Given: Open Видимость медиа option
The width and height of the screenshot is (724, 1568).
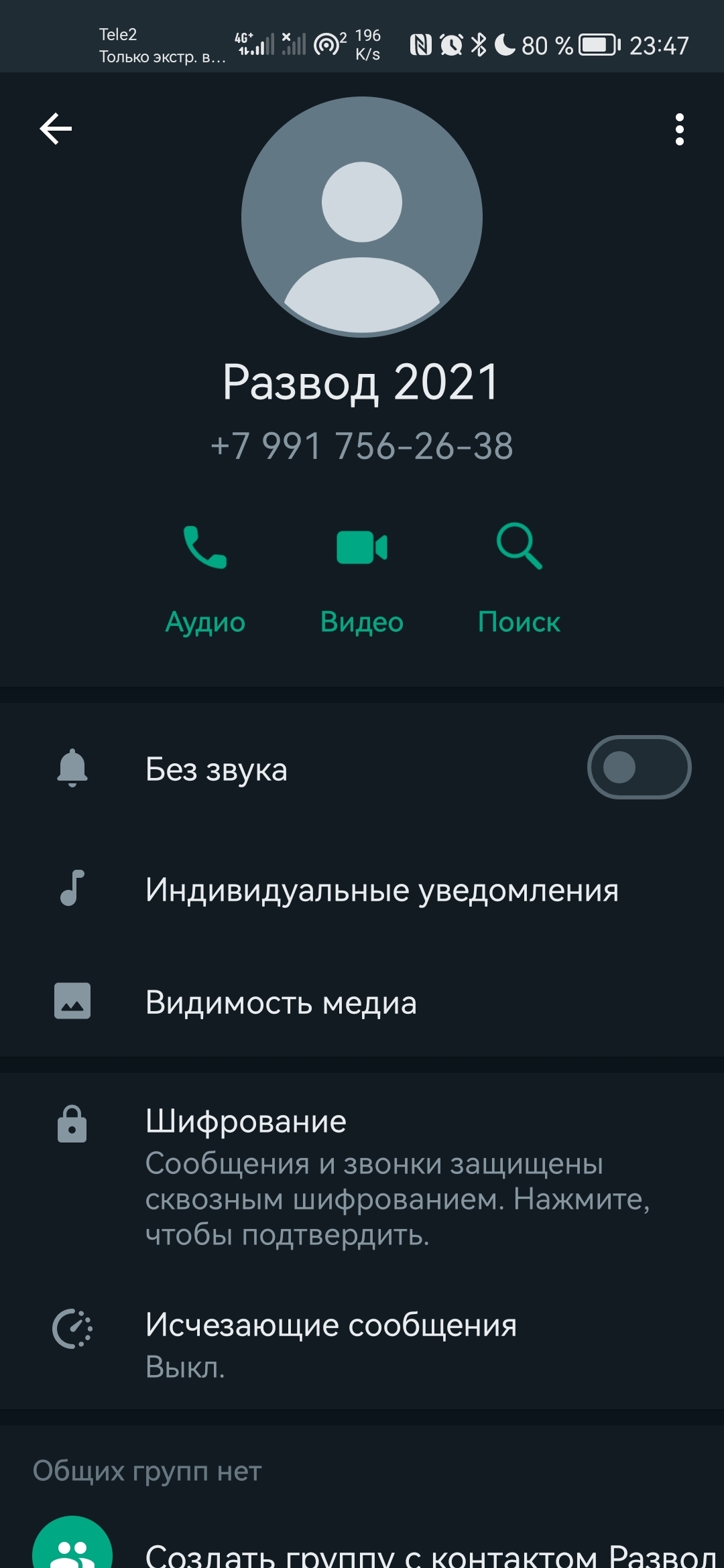Looking at the screenshot, I should coord(281,1002).
